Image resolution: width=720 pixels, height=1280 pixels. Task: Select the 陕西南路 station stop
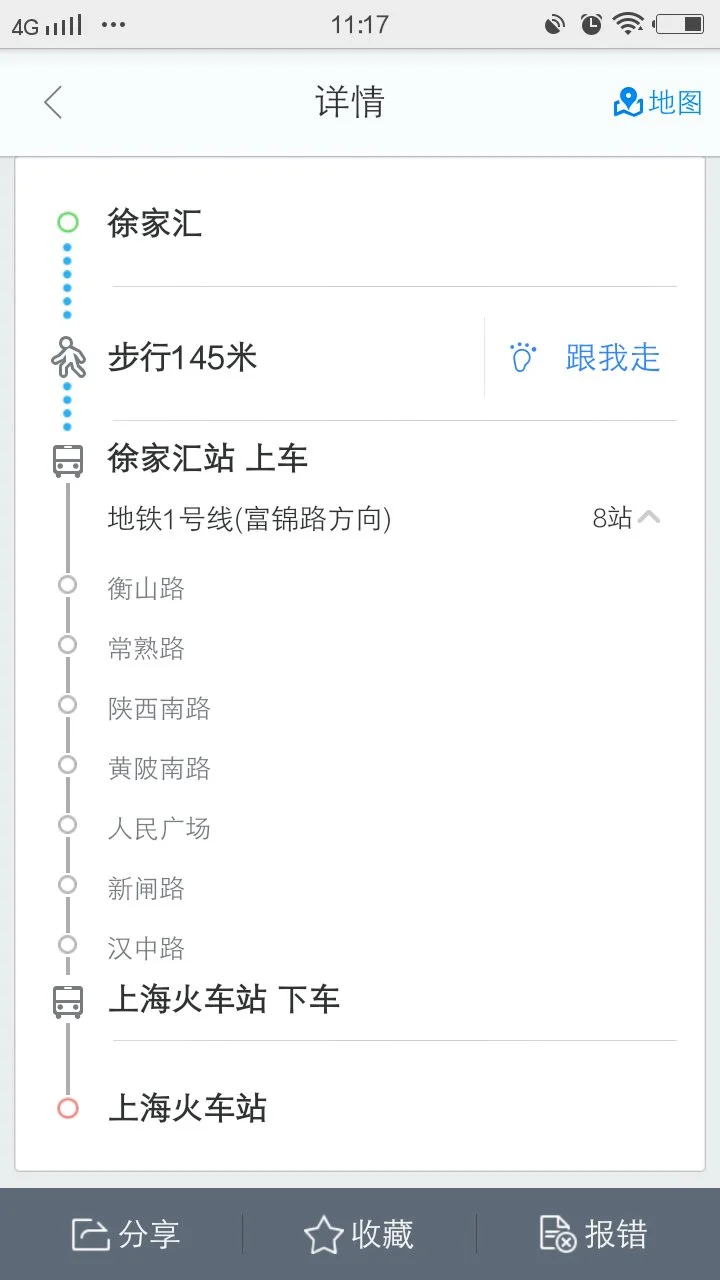click(158, 707)
